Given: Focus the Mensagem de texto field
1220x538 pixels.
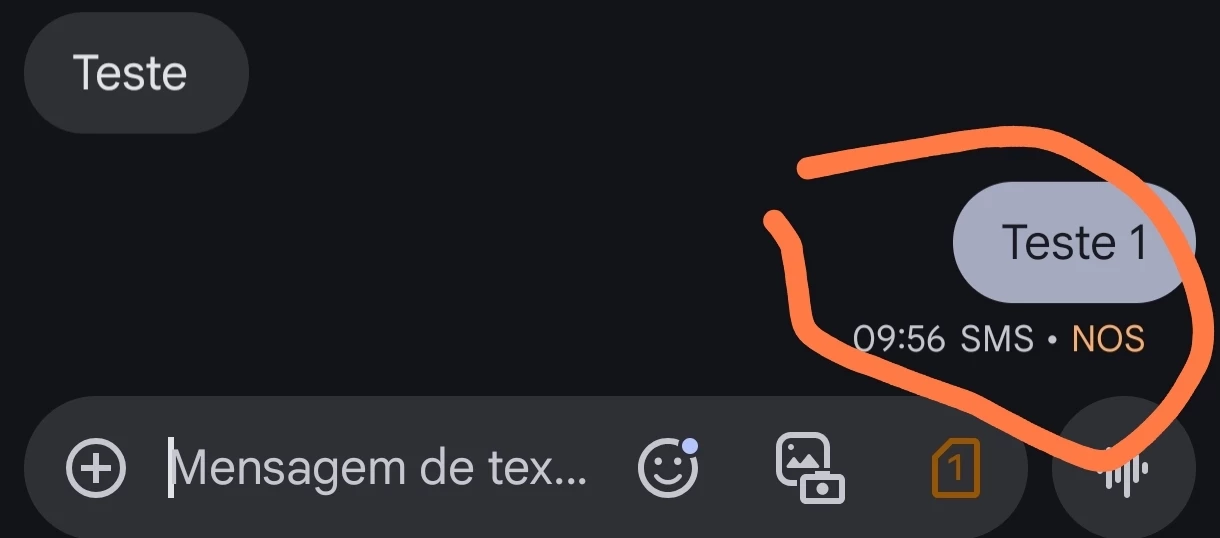Looking at the screenshot, I should (380, 467).
